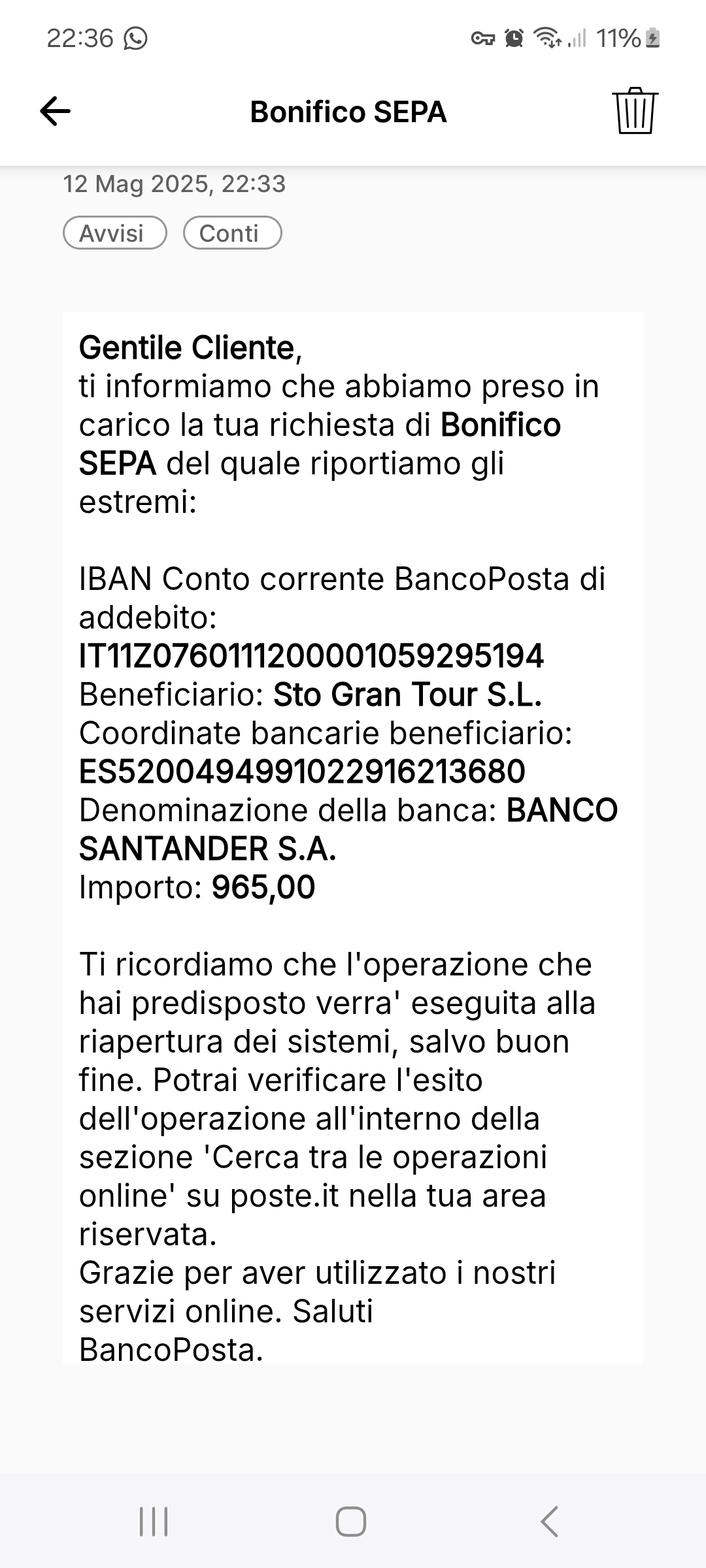The width and height of the screenshot is (706, 1568).
Task: Tap the system navigation back button
Action: point(549,1521)
